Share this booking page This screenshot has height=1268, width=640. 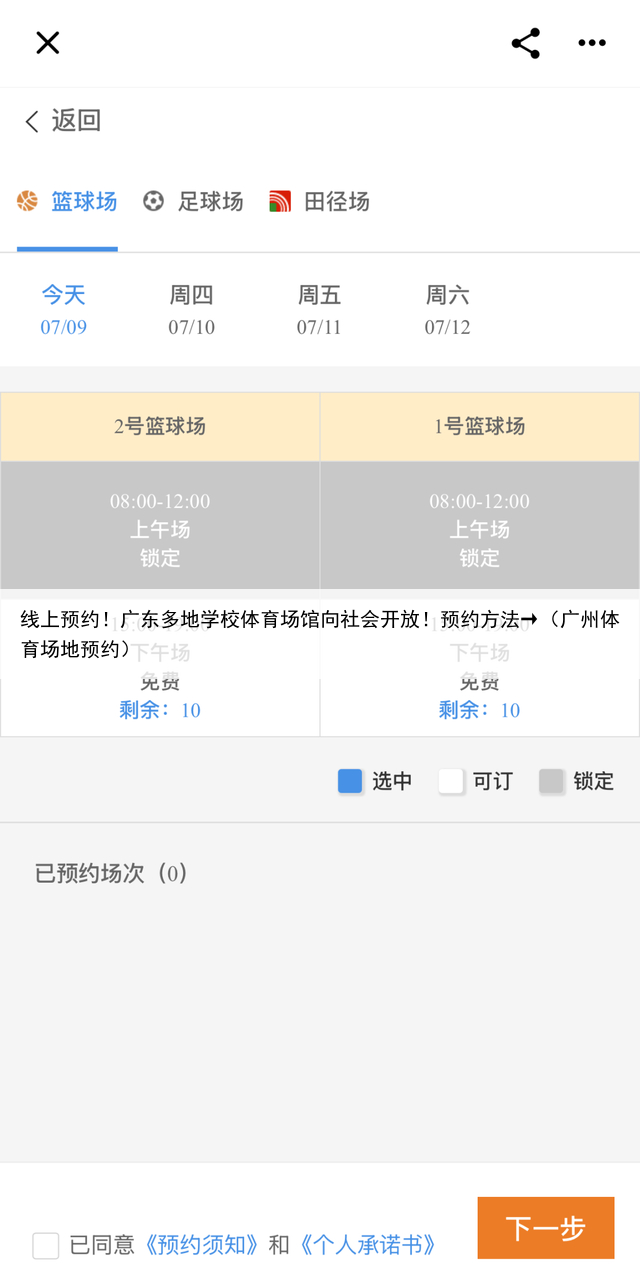pyautogui.click(x=526, y=43)
